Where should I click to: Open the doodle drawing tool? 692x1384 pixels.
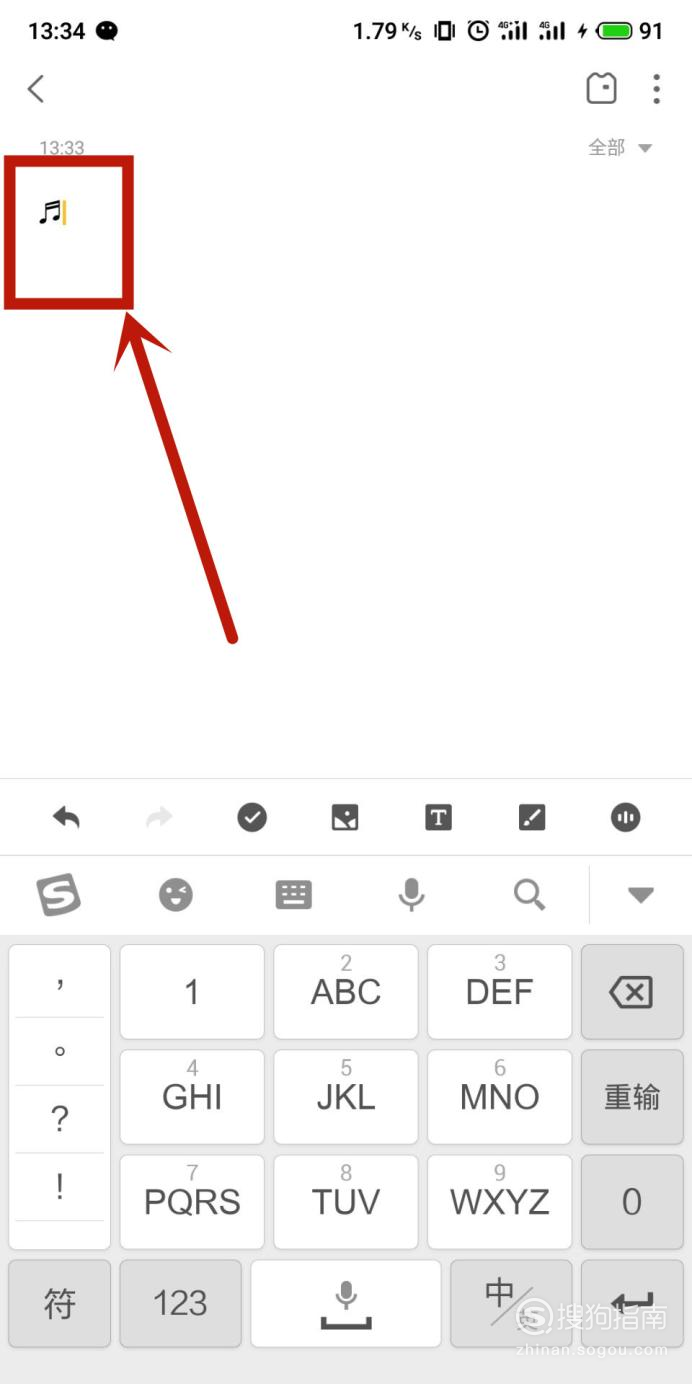(x=532, y=818)
